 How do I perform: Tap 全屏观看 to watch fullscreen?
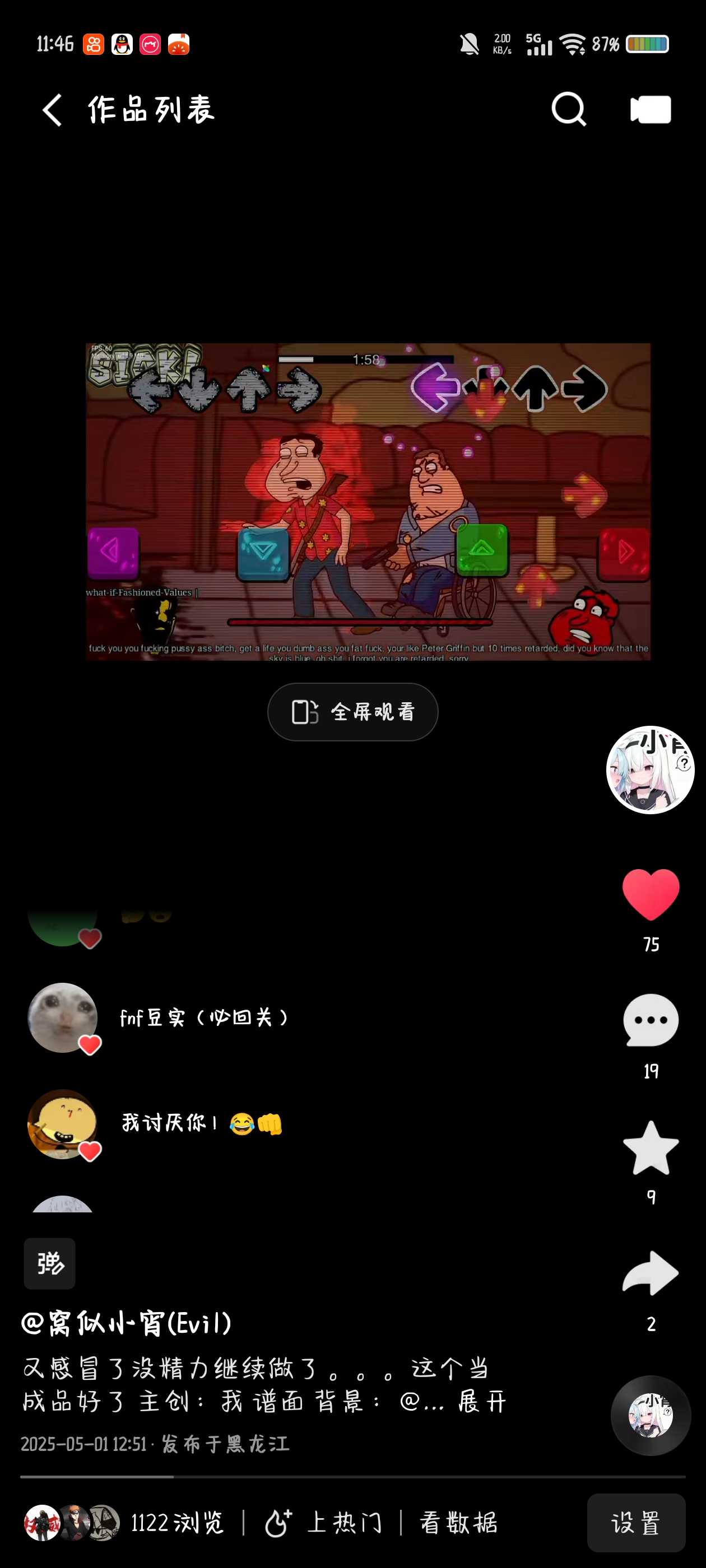[352, 712]
